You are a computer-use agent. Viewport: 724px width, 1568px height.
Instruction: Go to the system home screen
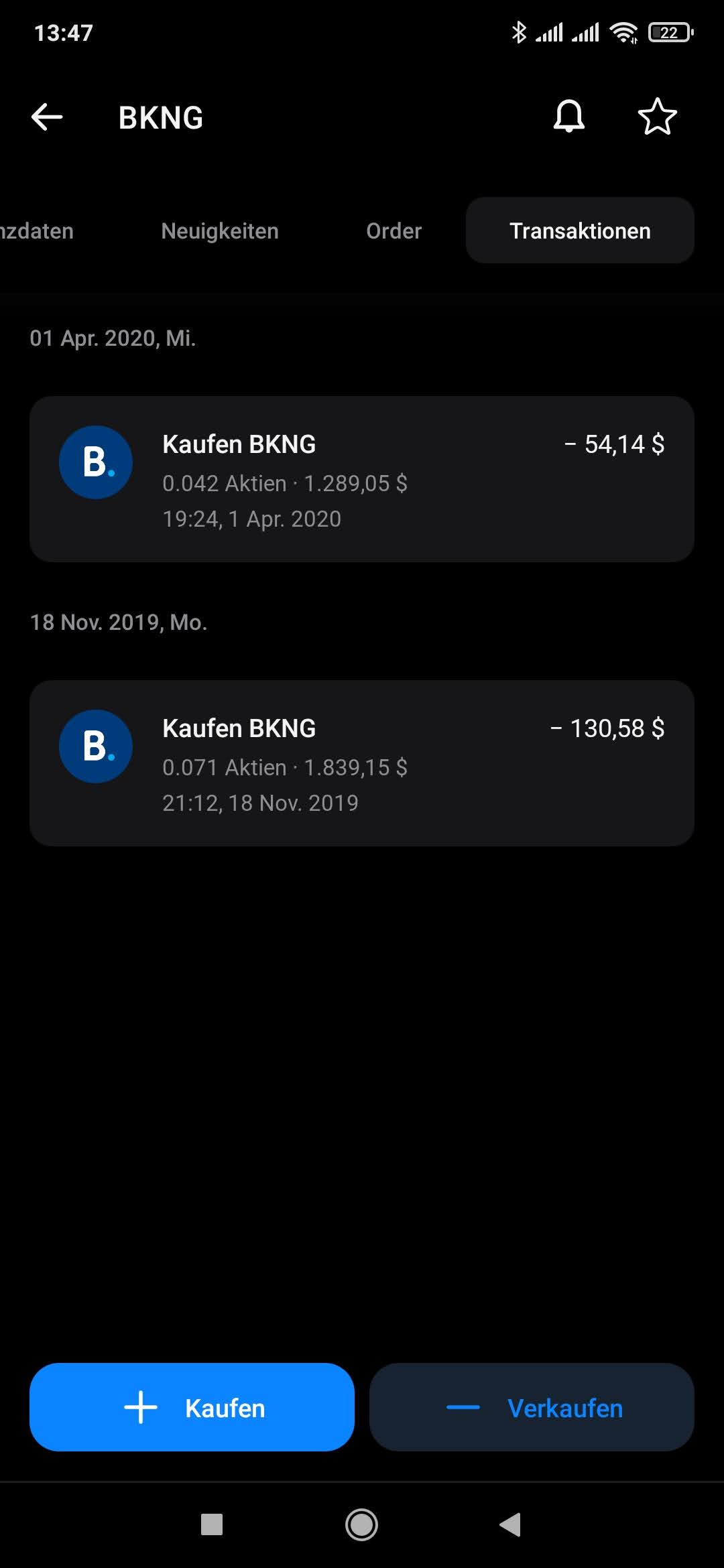[x=361, y=1525]
